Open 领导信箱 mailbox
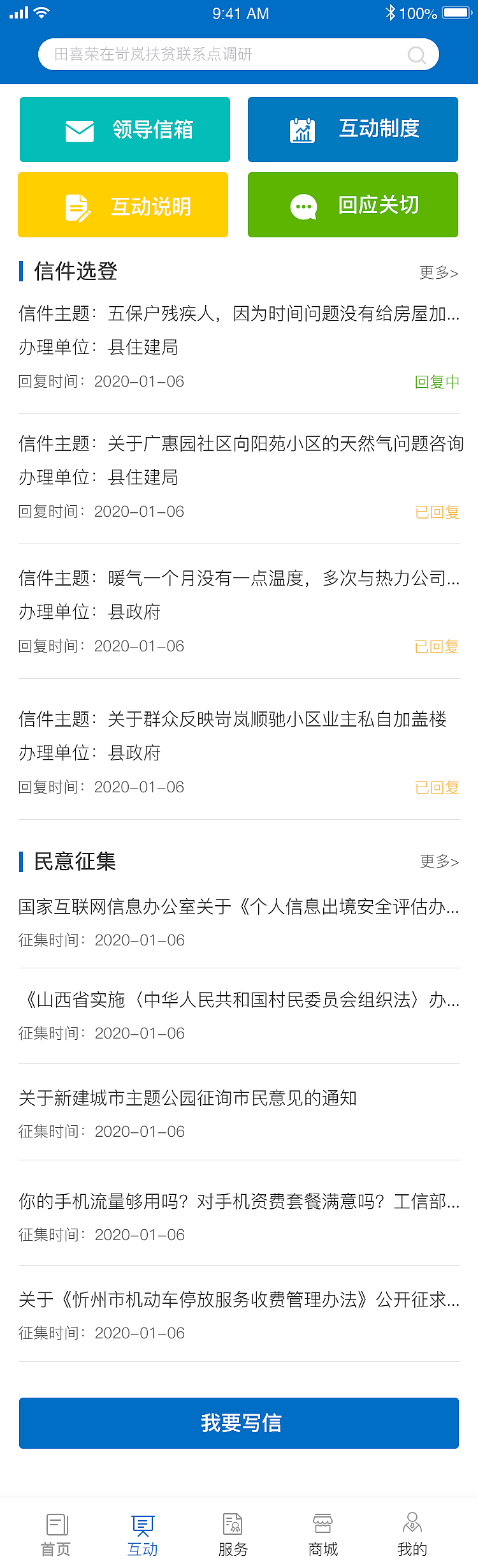This screenshot has height=1568, width=478. (125, 129)
